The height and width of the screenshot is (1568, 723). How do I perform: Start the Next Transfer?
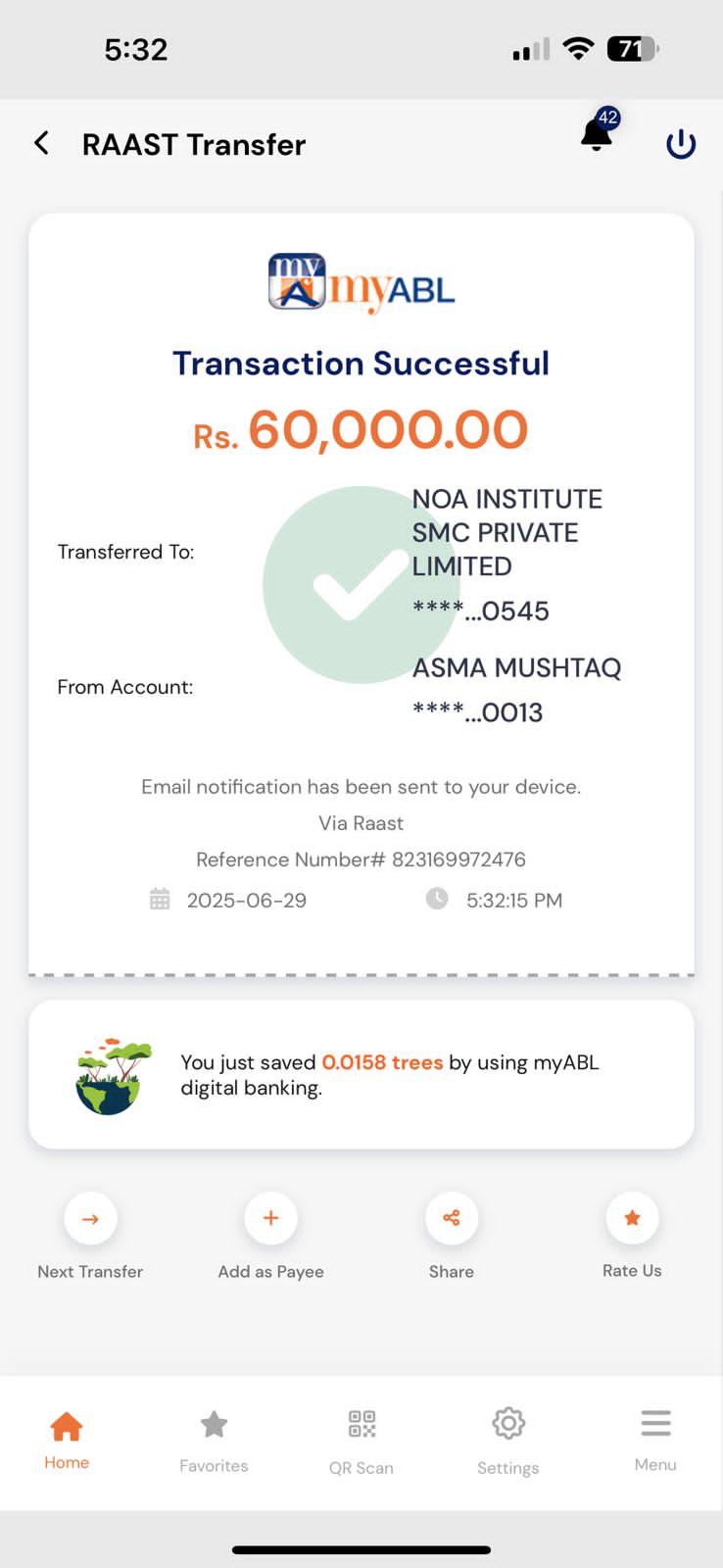[90, 1218]
